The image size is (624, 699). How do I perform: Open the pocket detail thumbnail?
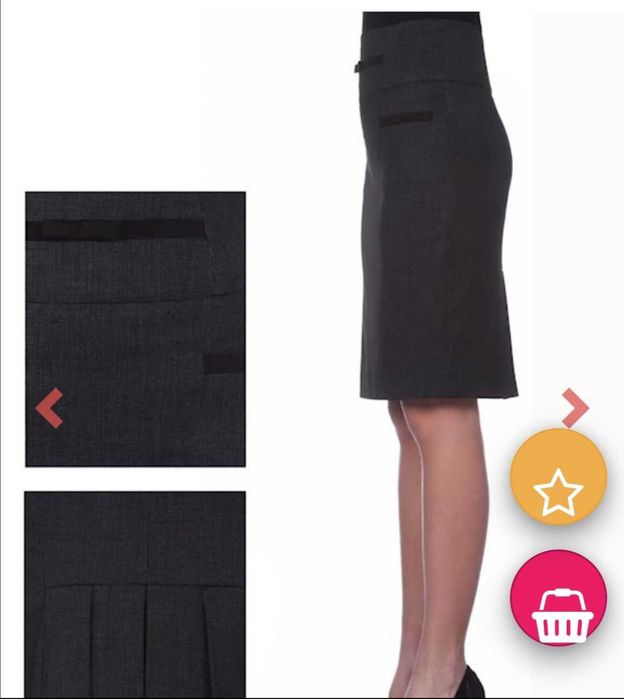pos(135,300)
